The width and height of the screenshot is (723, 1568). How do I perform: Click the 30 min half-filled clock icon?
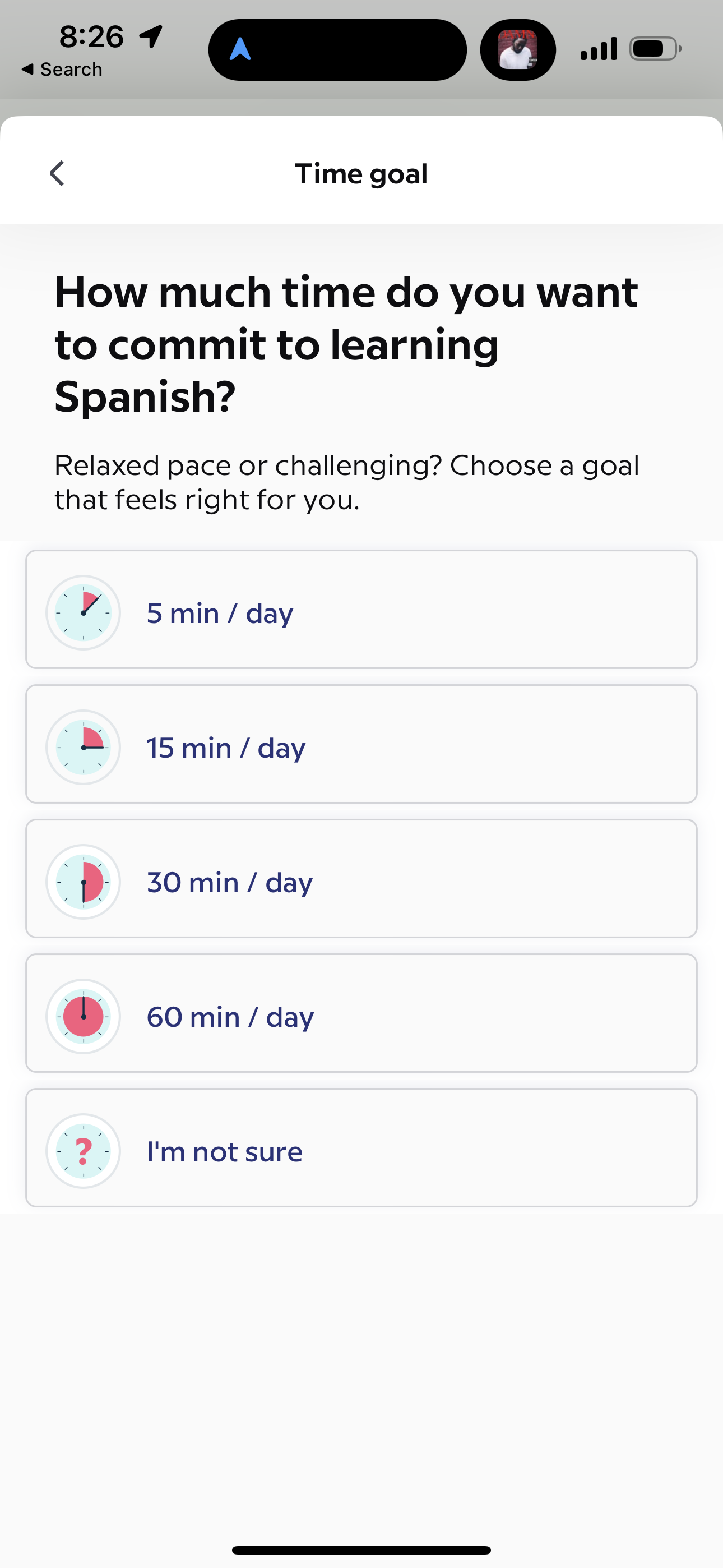click(x=83, y=882)
